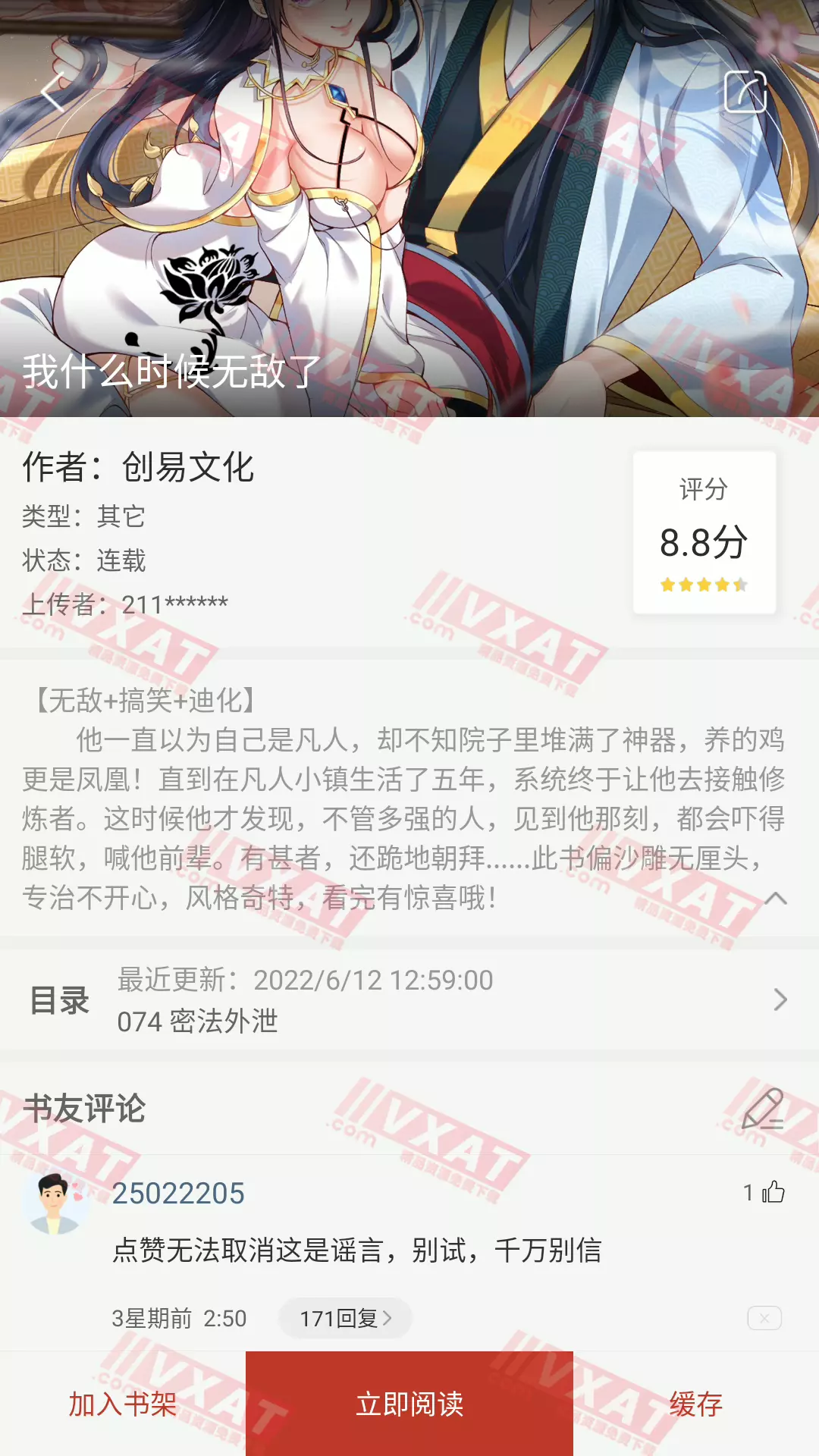
Task: Open the 171回复 replies
Action: click(x=345, y=1319)
